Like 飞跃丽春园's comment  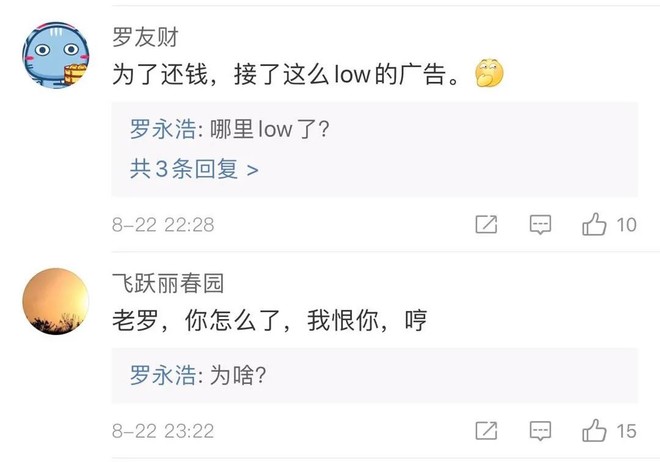point(596,431)
